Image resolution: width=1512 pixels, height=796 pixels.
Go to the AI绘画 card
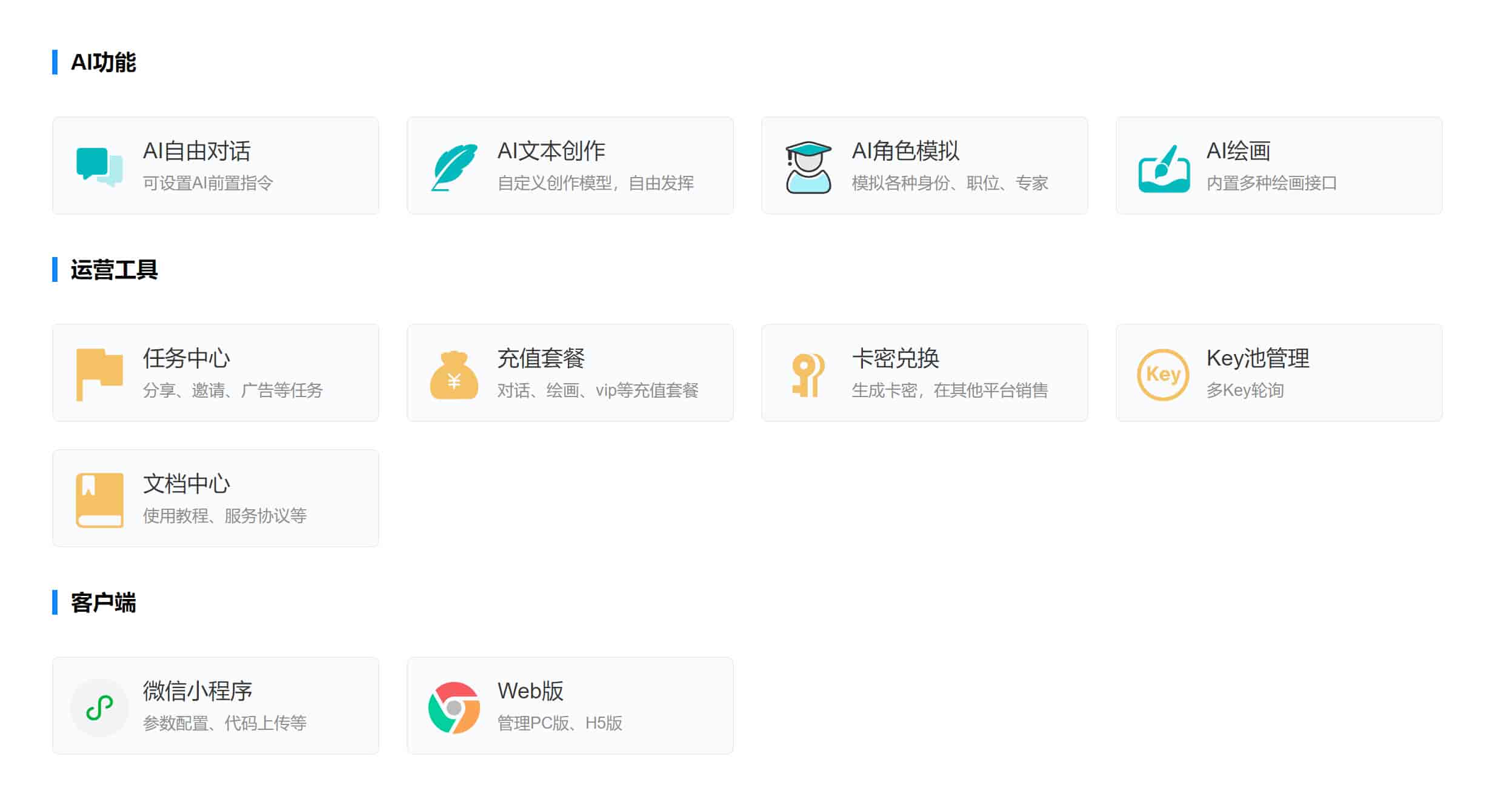1279,166
